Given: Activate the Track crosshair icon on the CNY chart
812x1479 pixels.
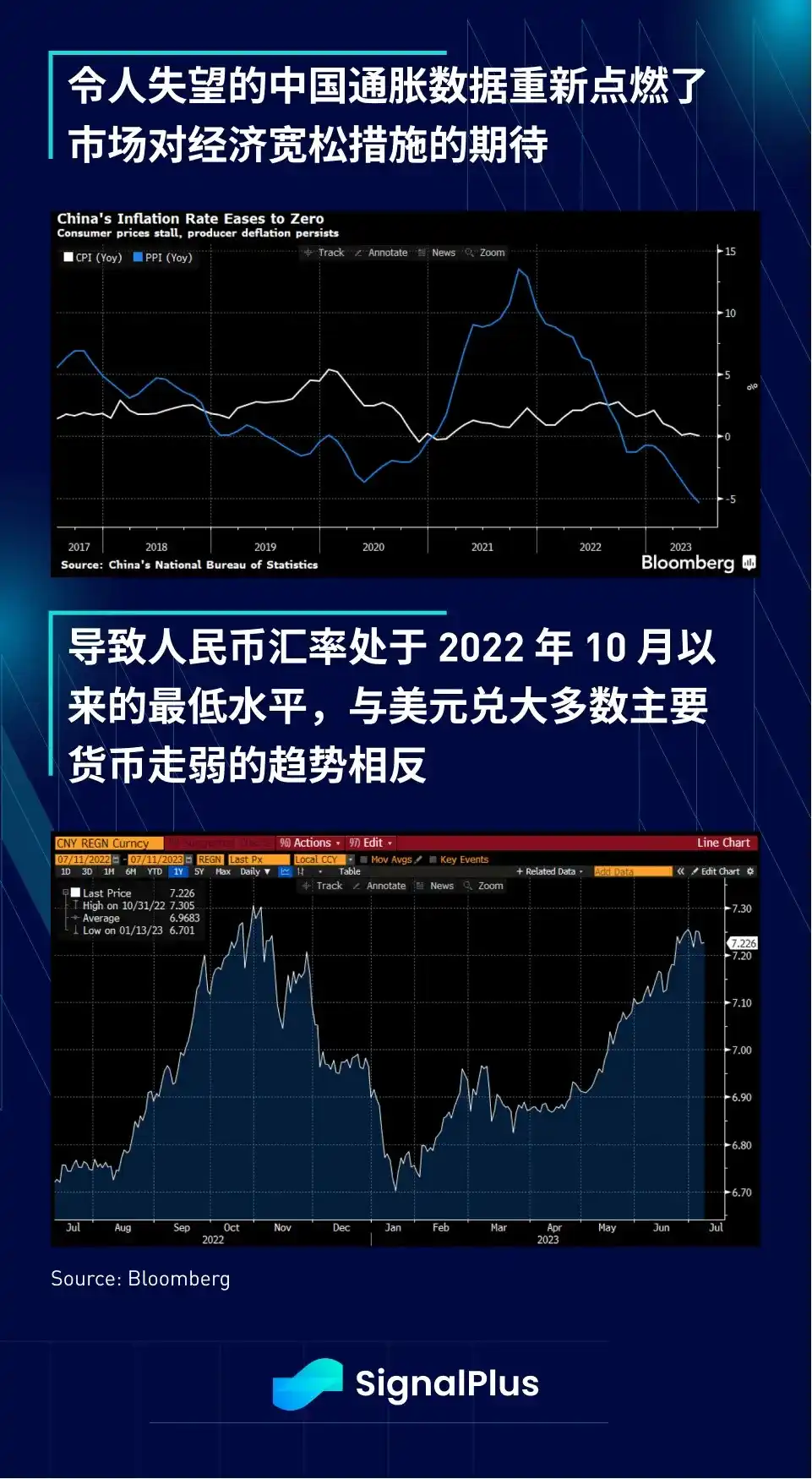Looking at the screenshot, I should pyautogui.click(x=305, y=886).
